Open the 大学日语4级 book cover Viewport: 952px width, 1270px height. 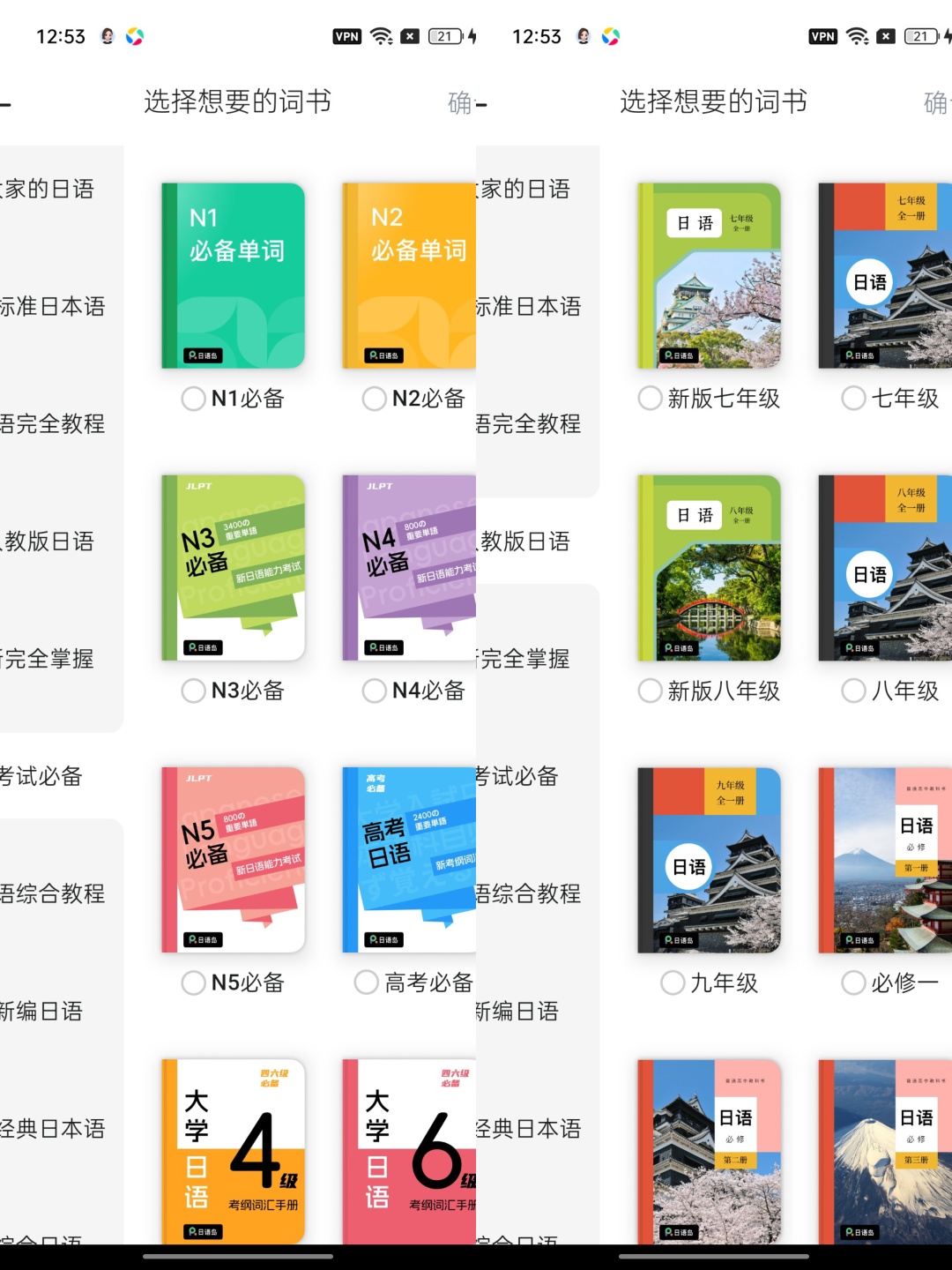[x=234, y=1152]
